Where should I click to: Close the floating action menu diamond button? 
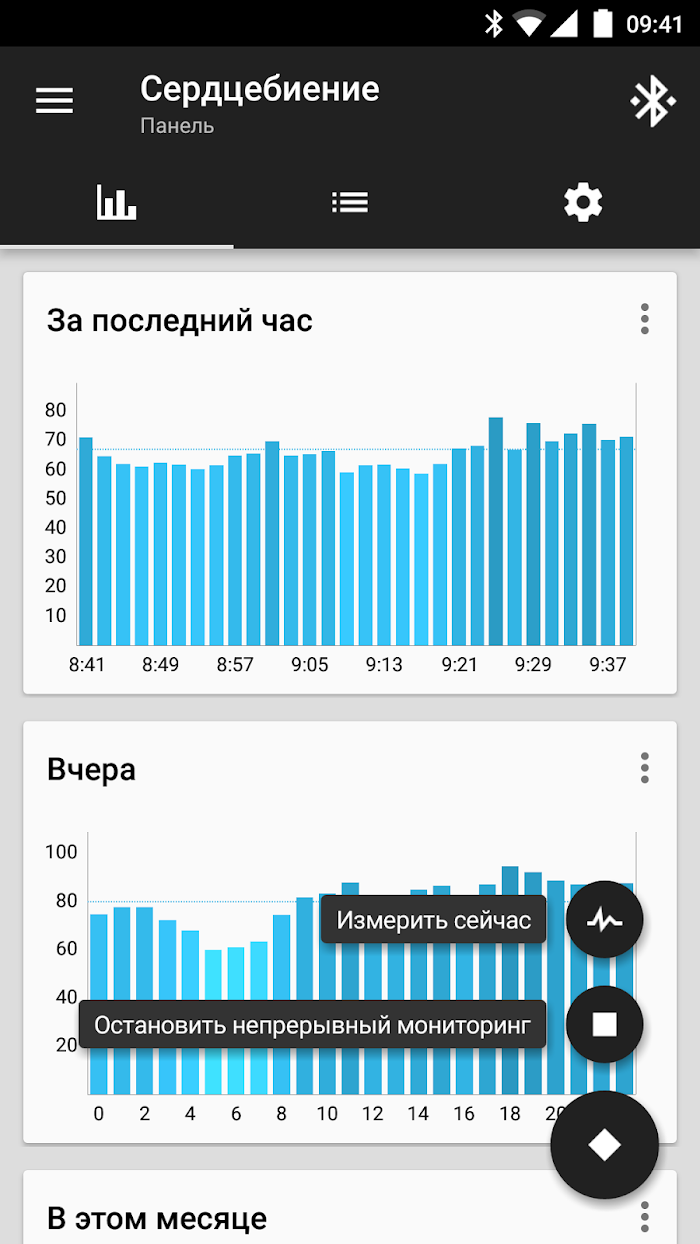pos(605,1145)
